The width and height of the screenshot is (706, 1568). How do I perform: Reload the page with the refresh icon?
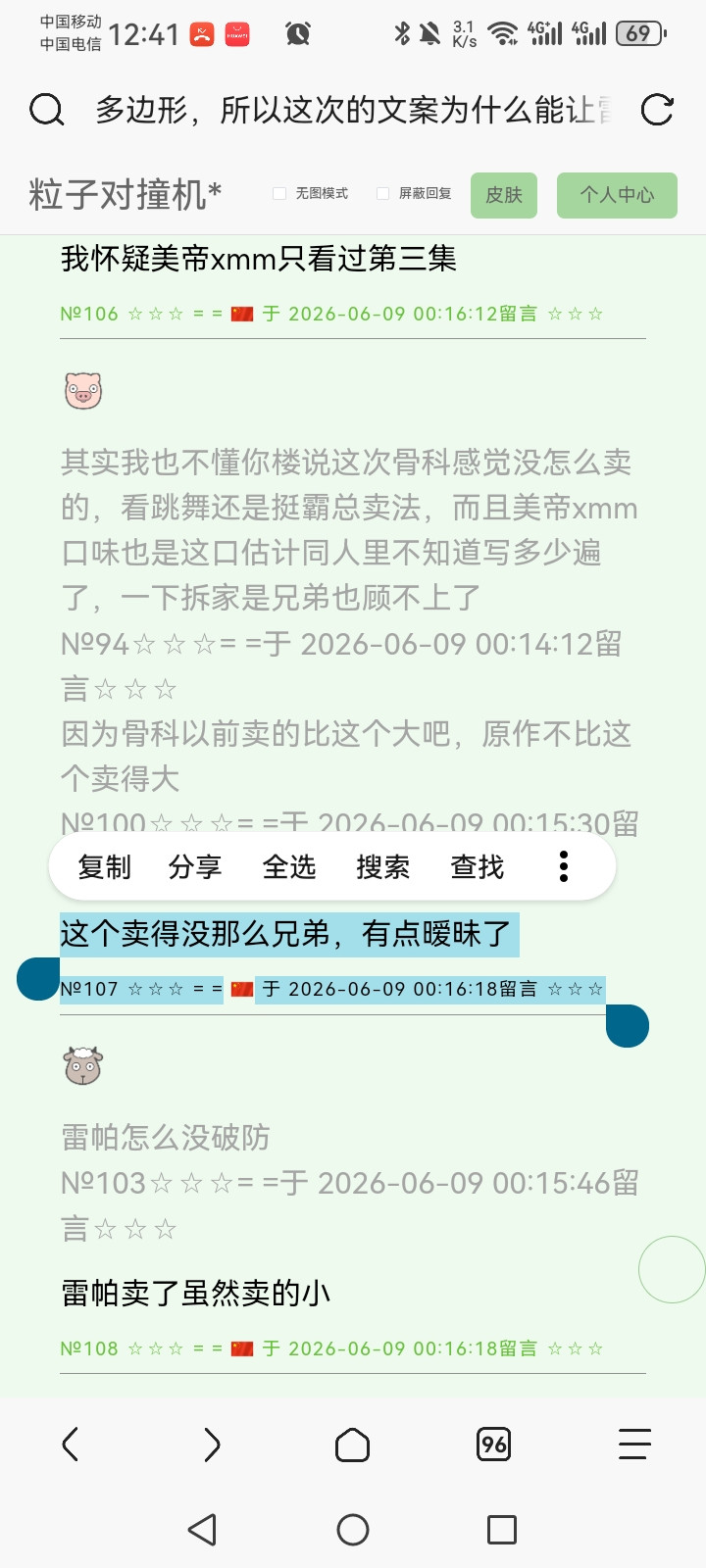pyautogui.click(x=657, y=110)
